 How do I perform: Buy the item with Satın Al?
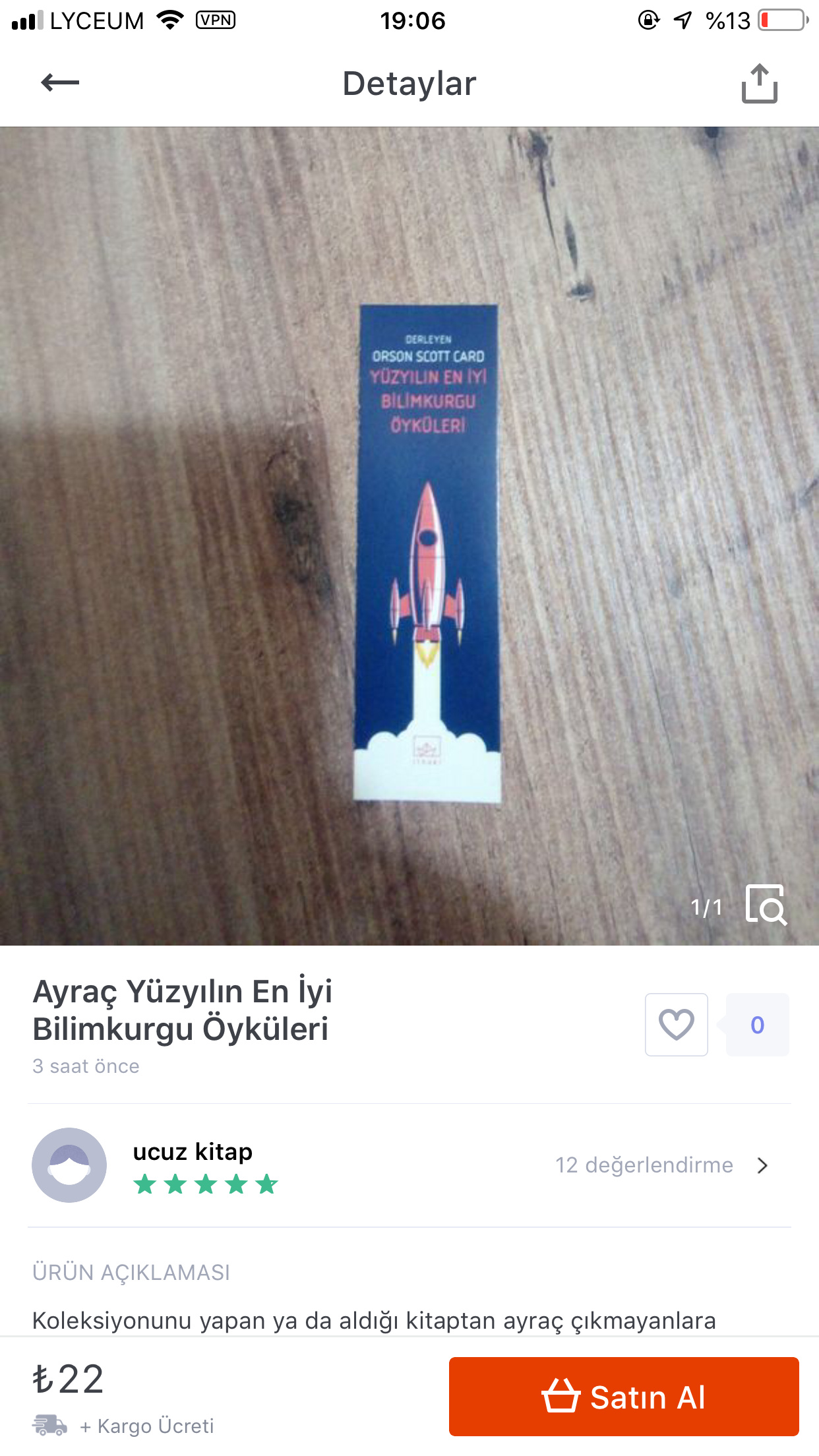624,1397
